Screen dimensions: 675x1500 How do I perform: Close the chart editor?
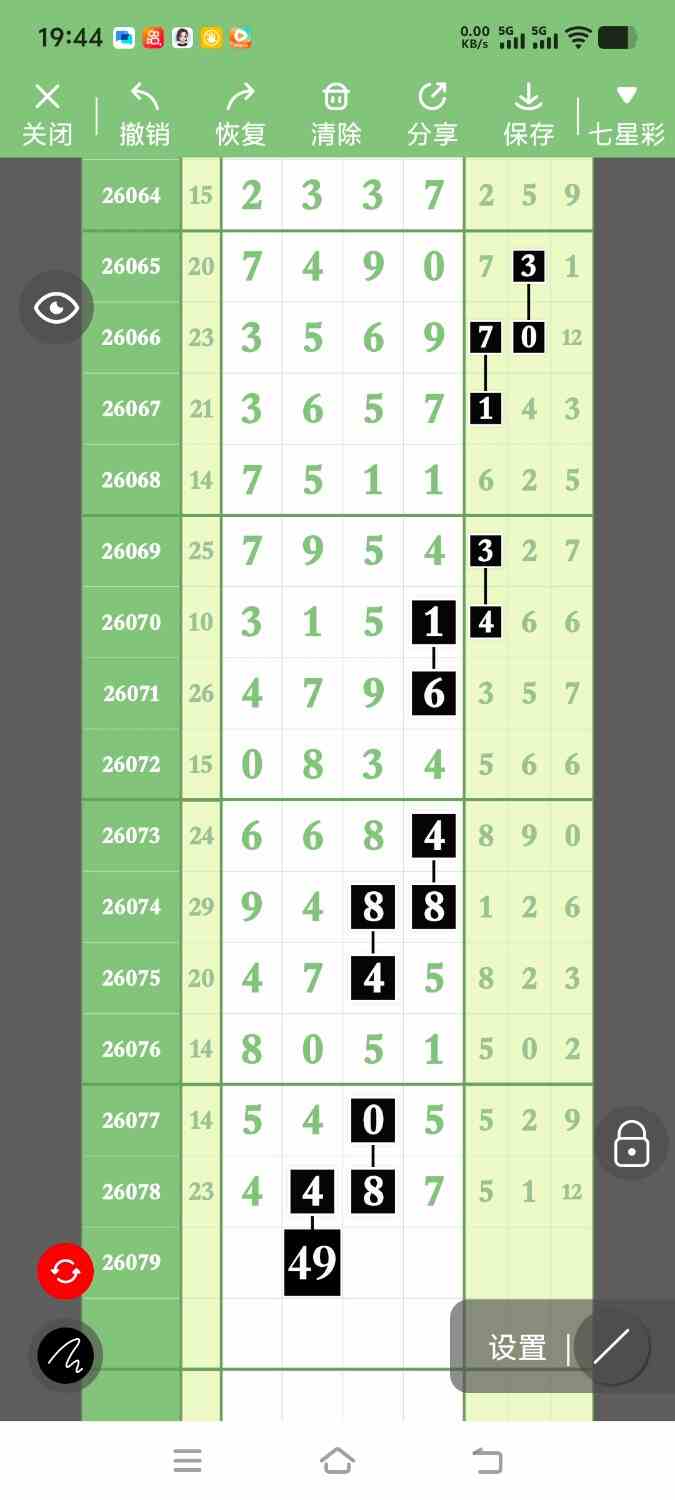click(47, 115)
